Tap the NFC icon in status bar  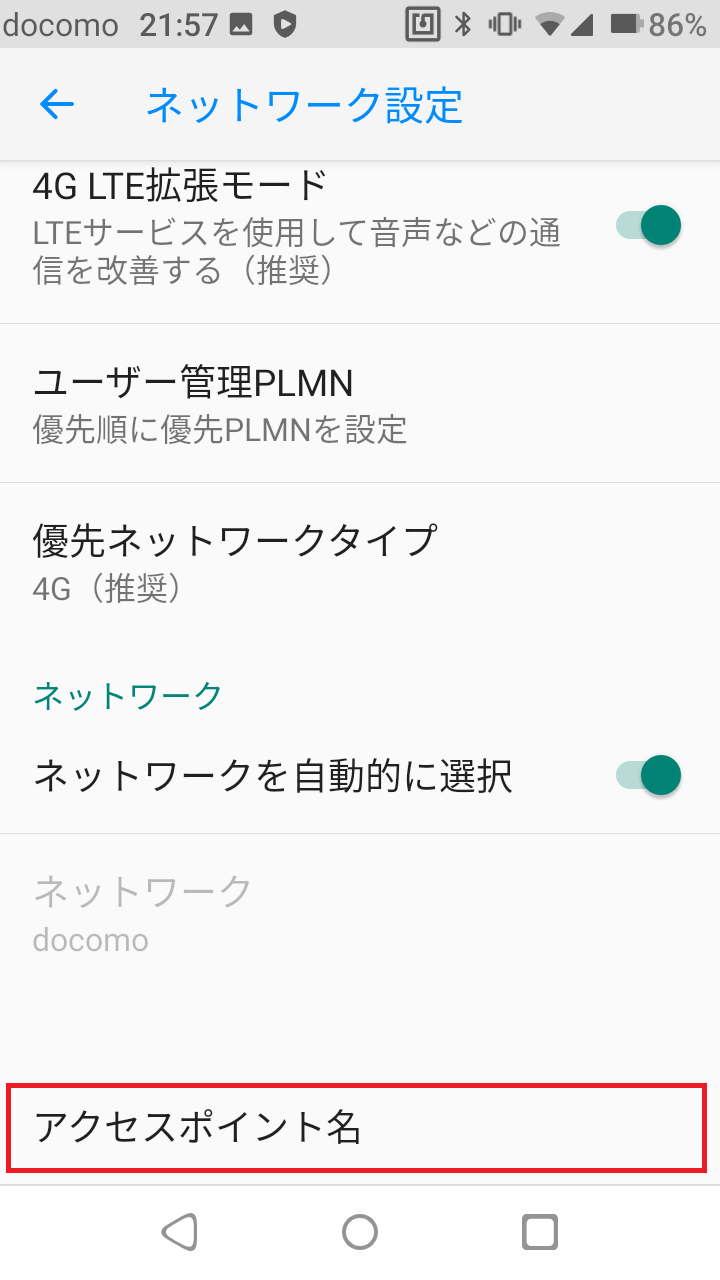[x=421, y=25]
